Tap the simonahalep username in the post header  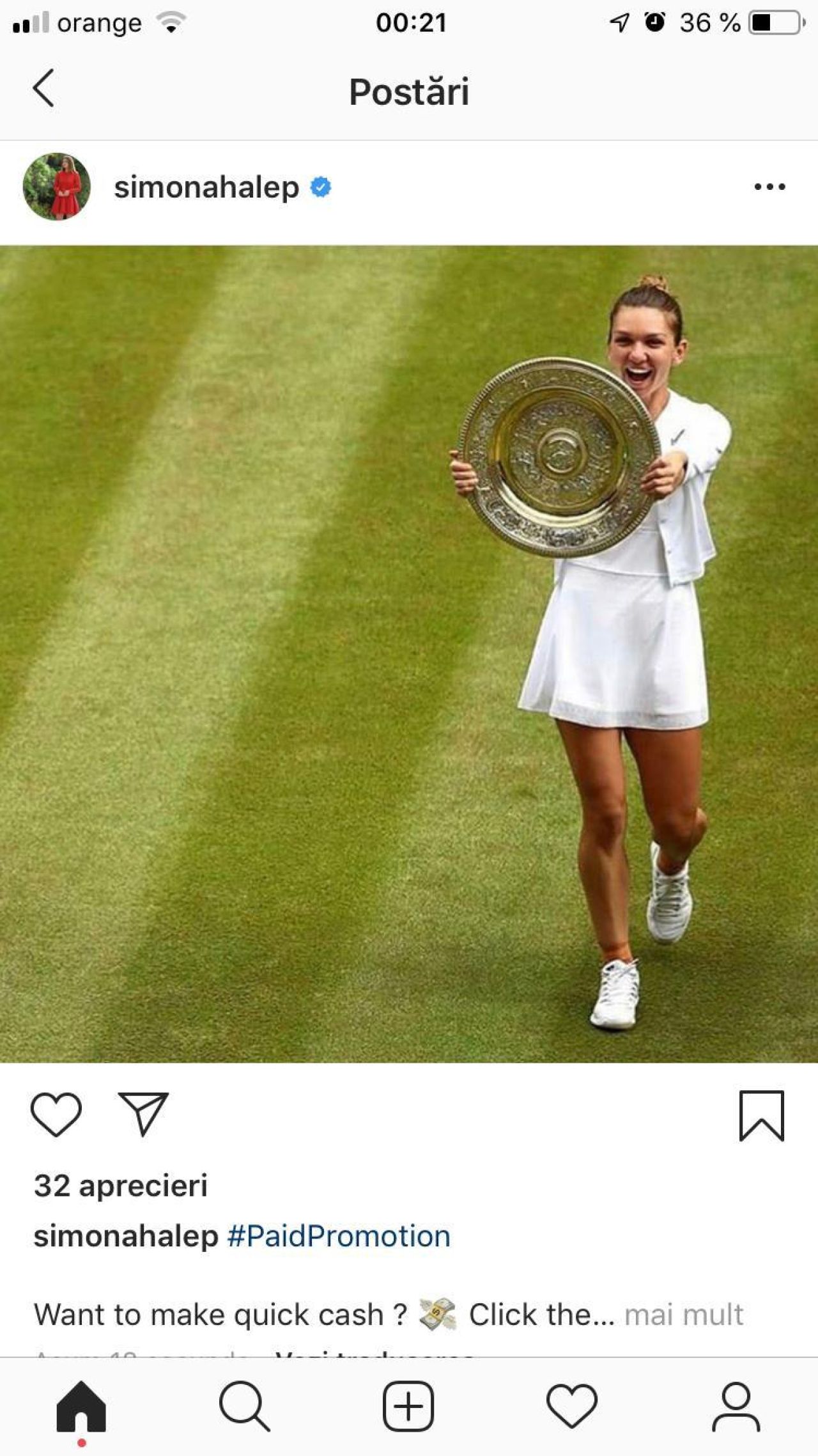pos(206,187)
